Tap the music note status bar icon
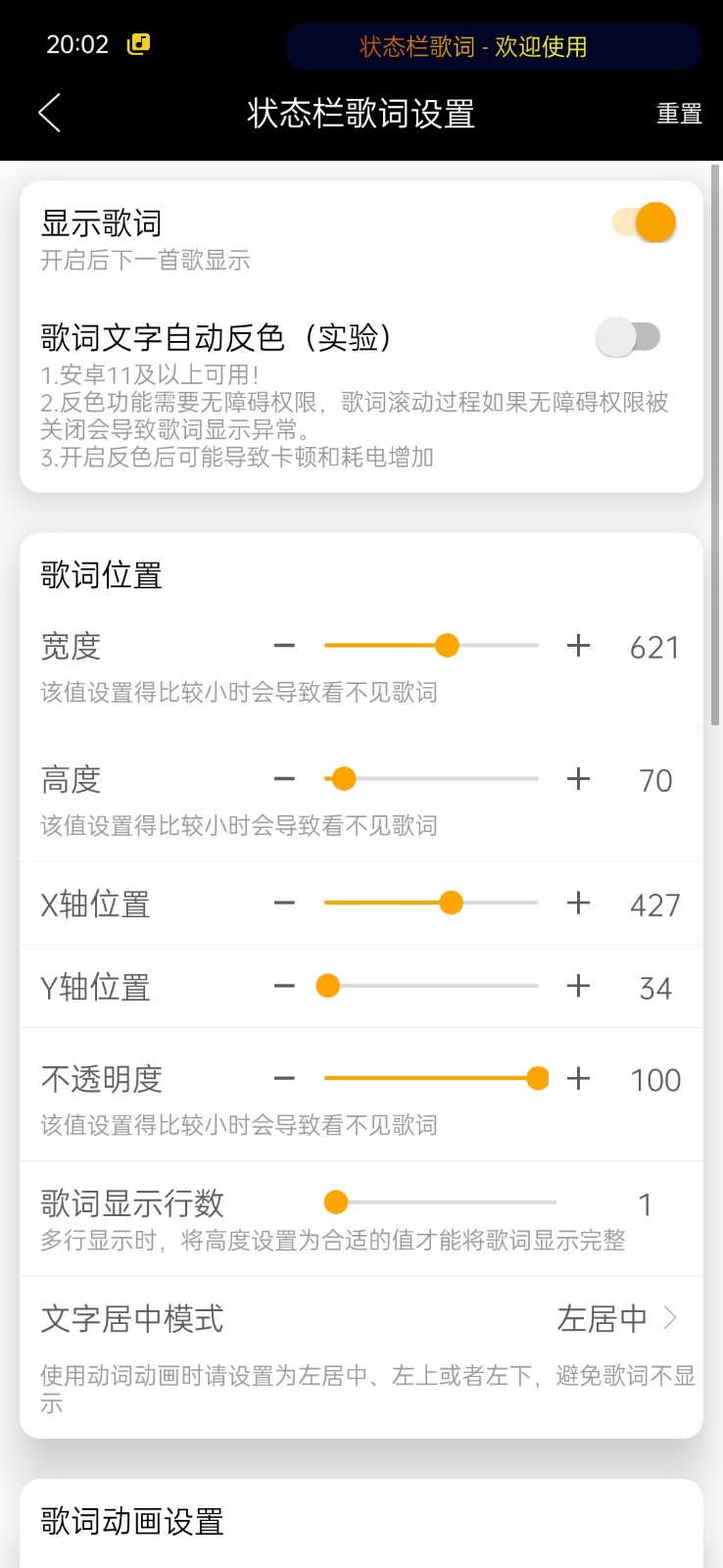Screen dimensions: 723x1568 (x=136, y=44)
